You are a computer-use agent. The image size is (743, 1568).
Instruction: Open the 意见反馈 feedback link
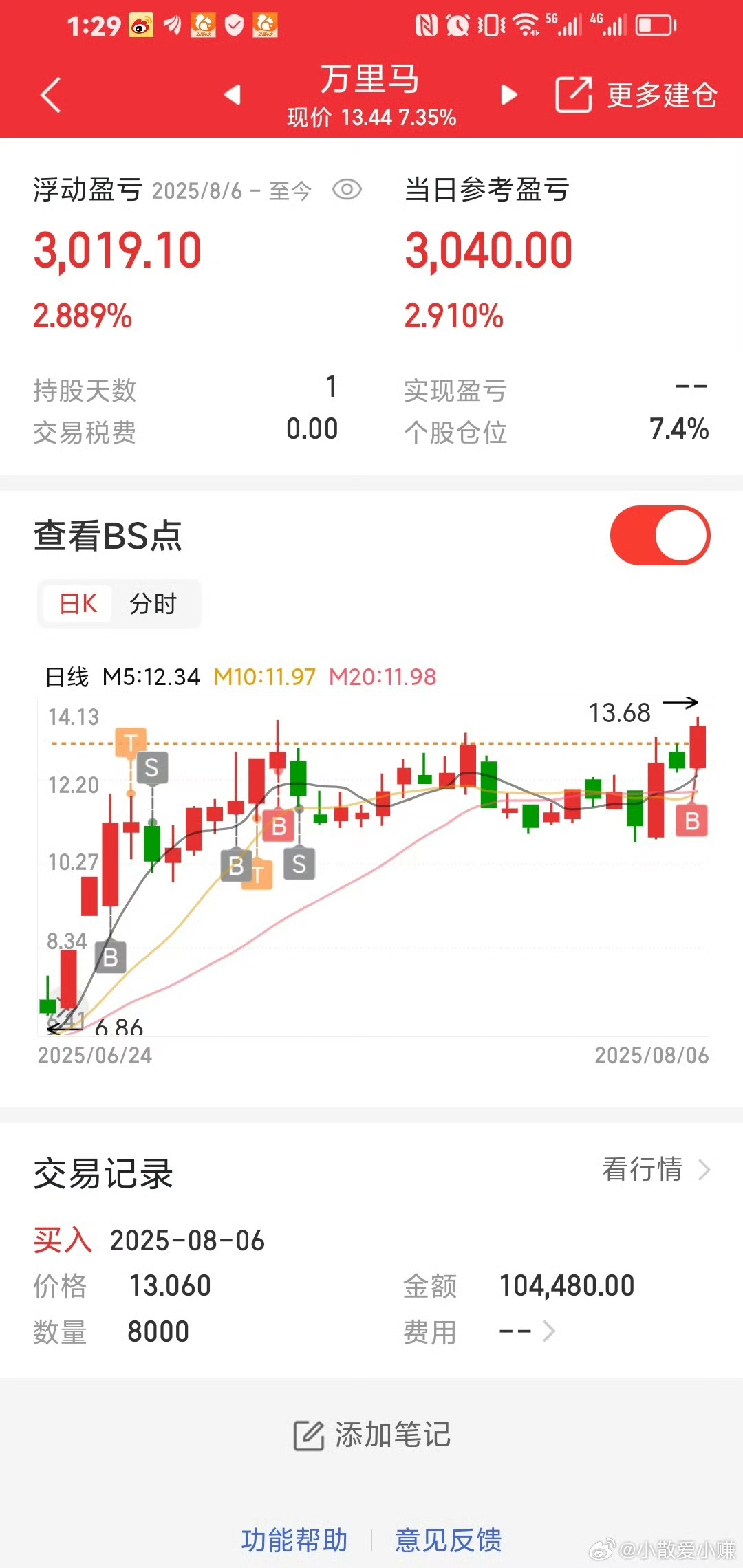(449, 1540)
